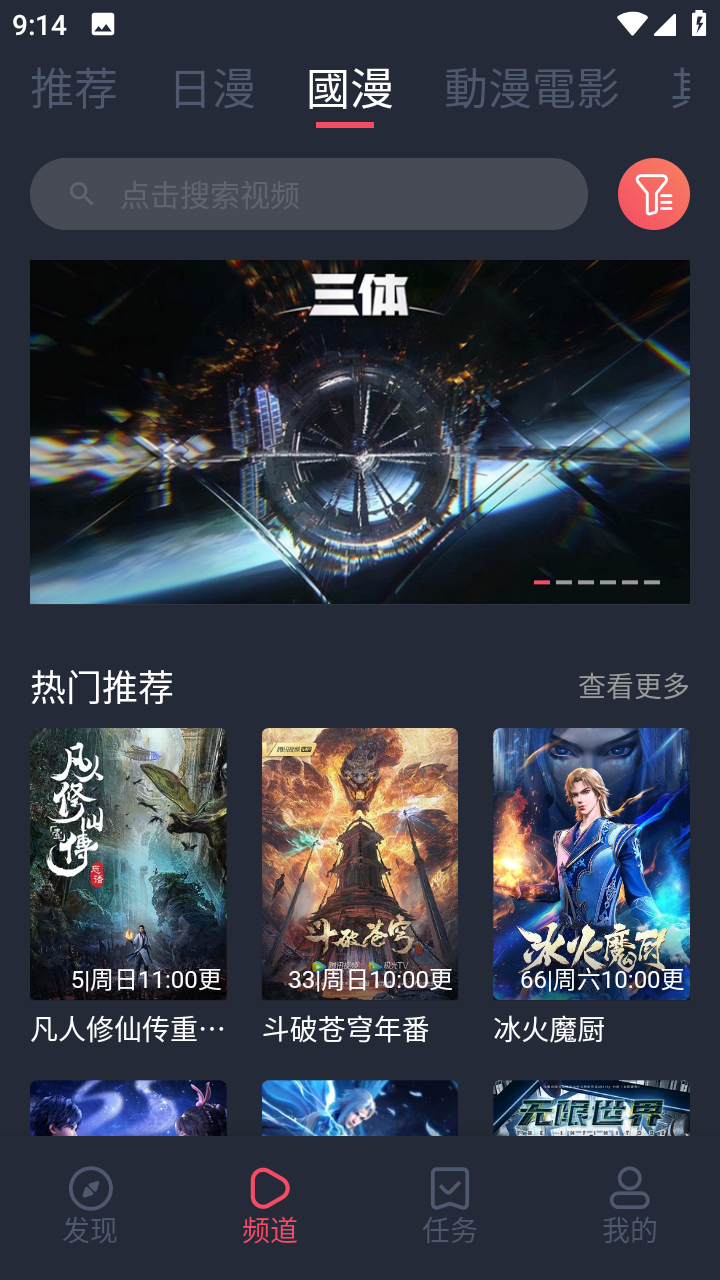Open the filter icon beside search bar

pyautogui.click(x=653, y=194)
